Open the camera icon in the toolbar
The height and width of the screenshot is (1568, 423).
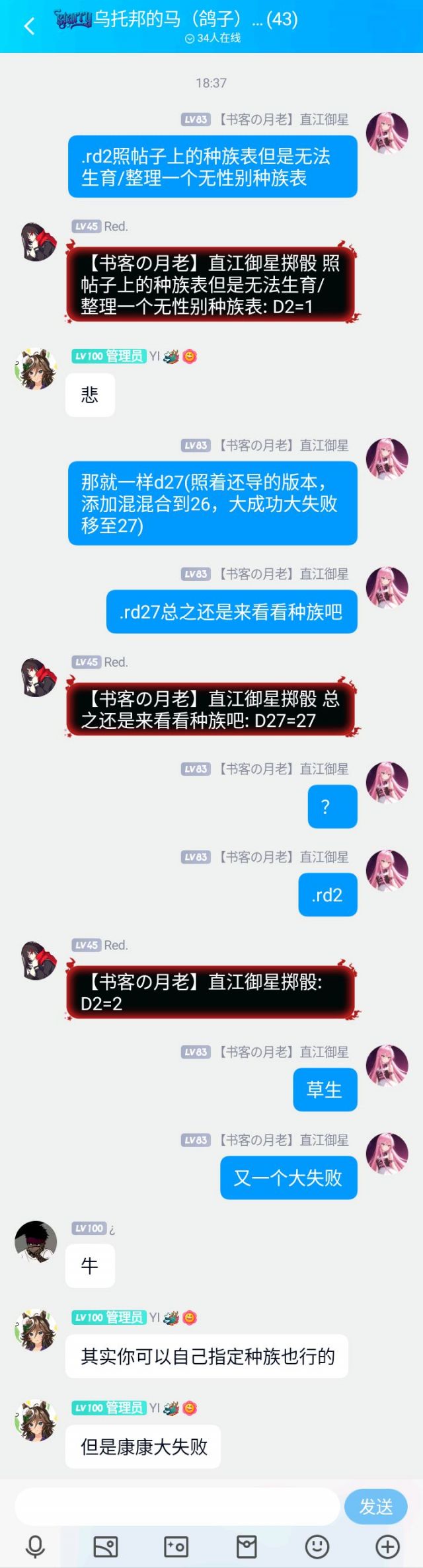[x=176, y=1547]
